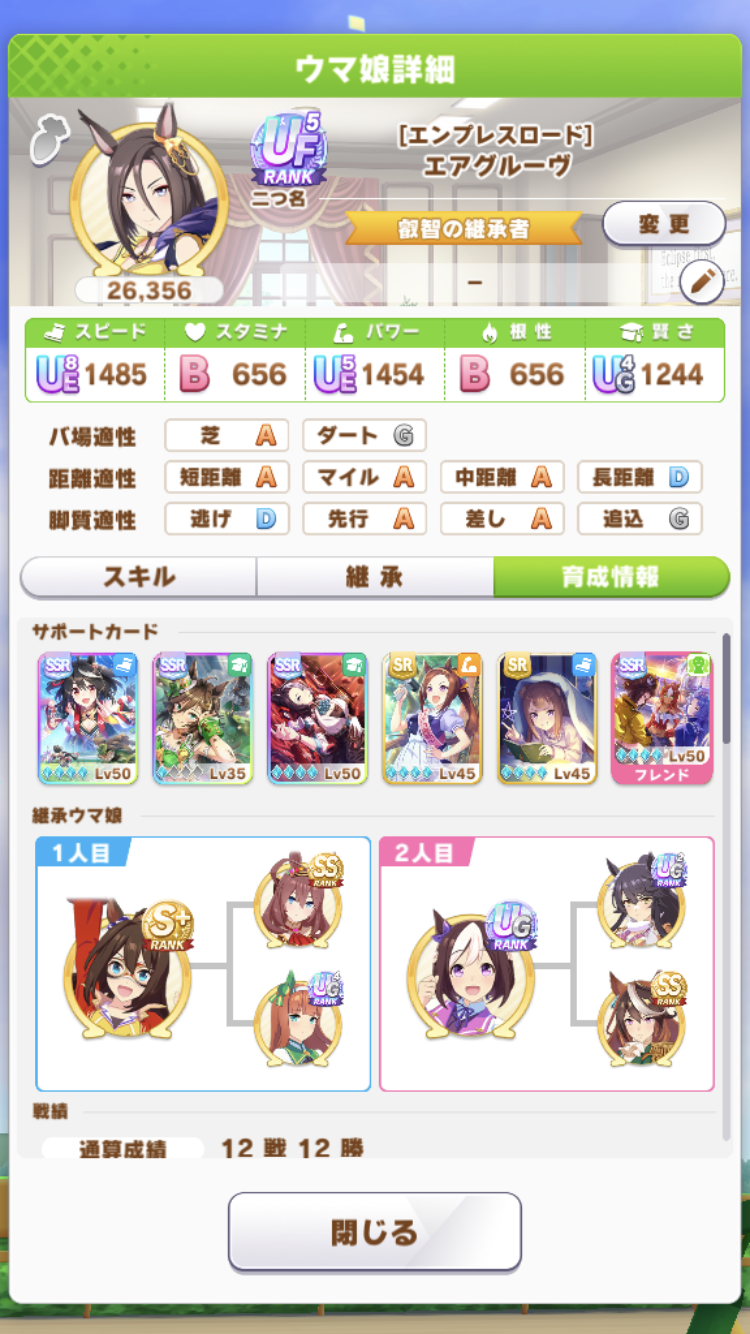Open the first SSR Lv50 support card

pyautogui.click(x=88, y=718)
